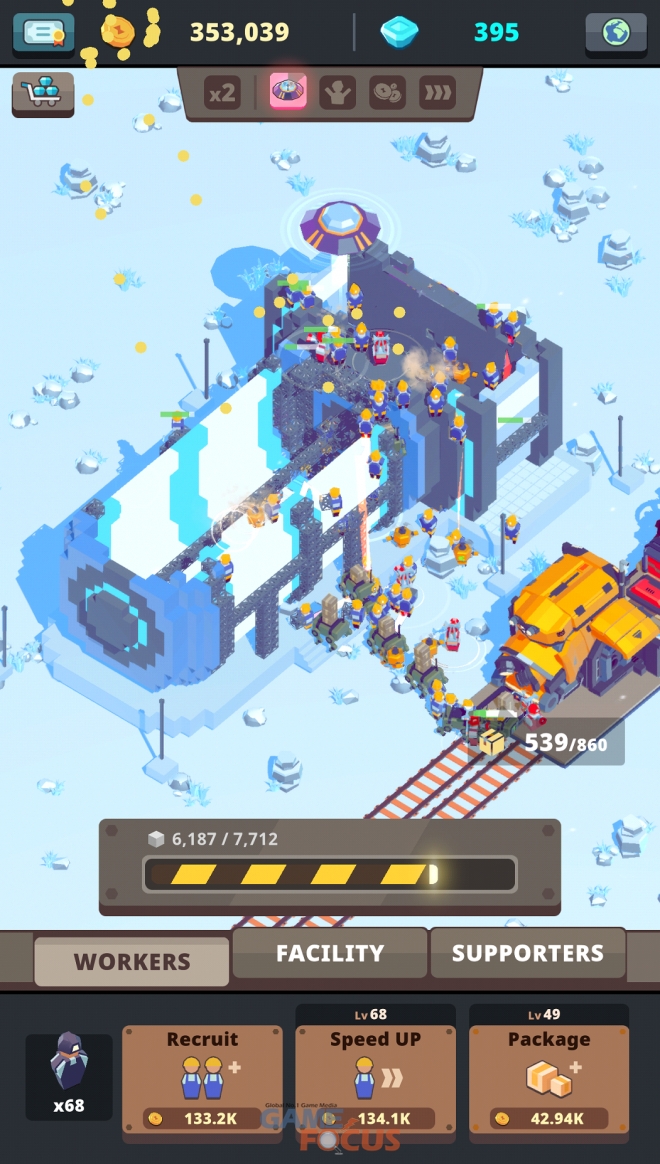The width and height of the screenshot is (660, 1164).
Task: Open the SUPPORTERS tab
Action: (527, 953)
